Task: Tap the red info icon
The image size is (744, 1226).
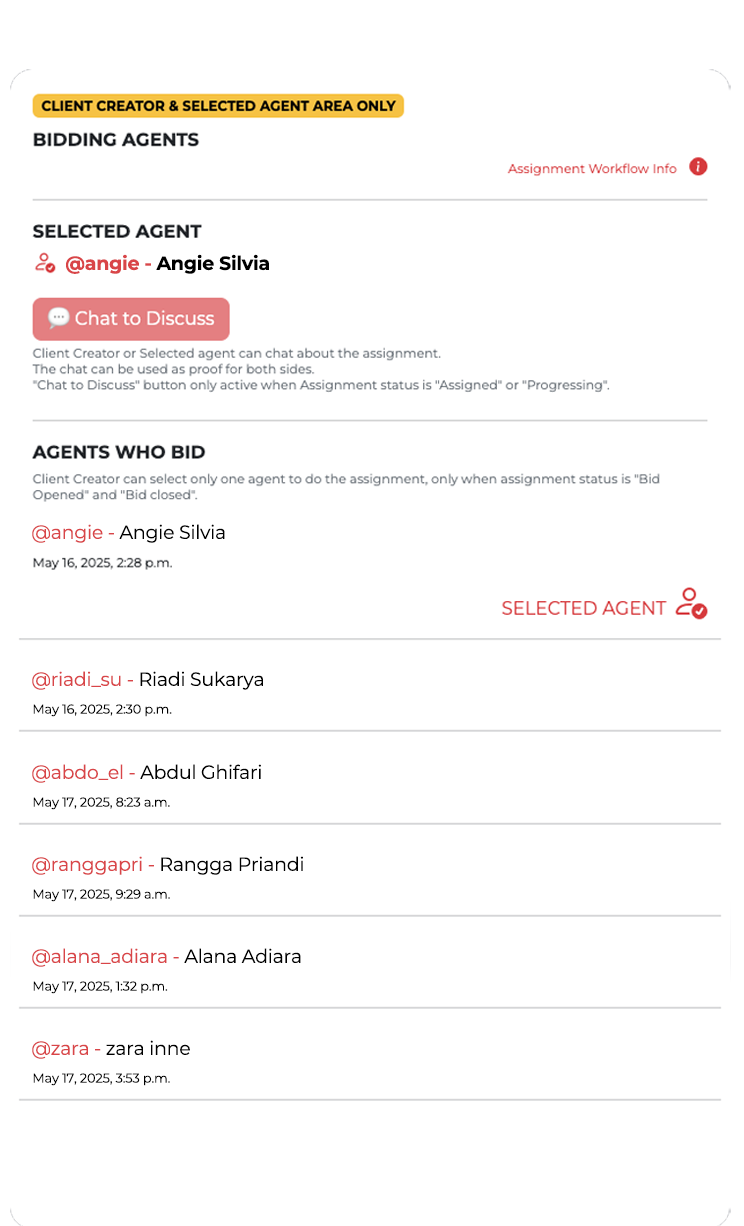Action: [699, 167]
